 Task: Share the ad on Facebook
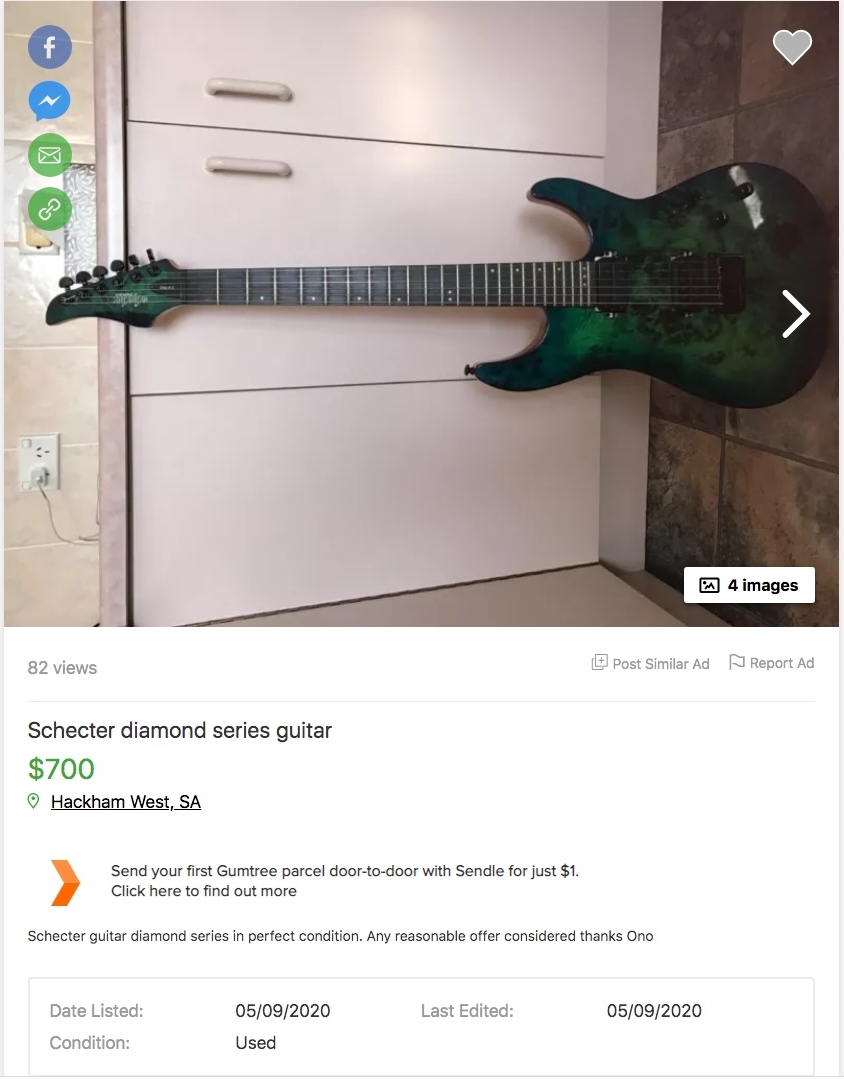[49, 47]
